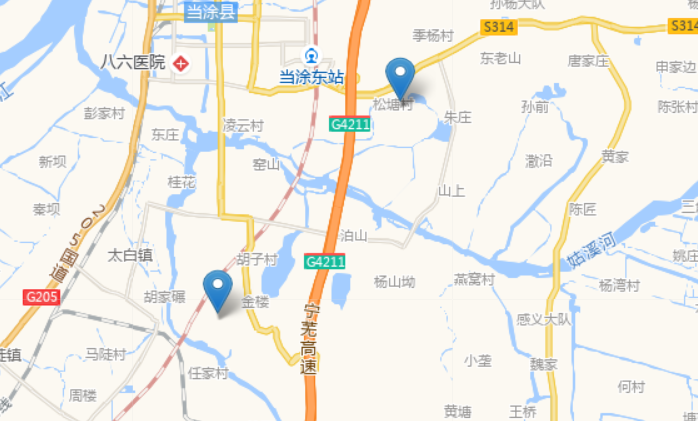The image size is (698, 421).
Task: Select the map pin near 金楼
Action: point(218,288)
